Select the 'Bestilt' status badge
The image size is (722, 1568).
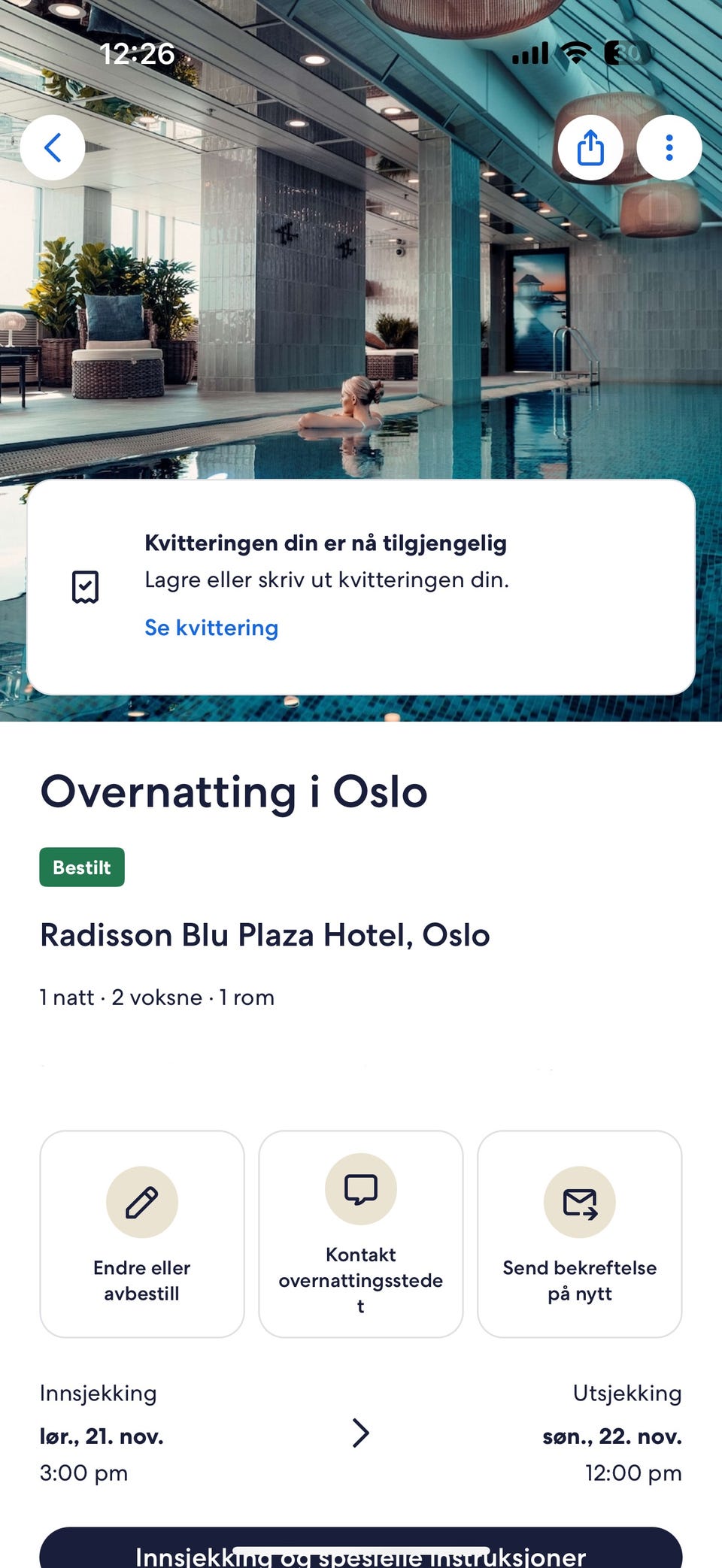tap(81, 867)
